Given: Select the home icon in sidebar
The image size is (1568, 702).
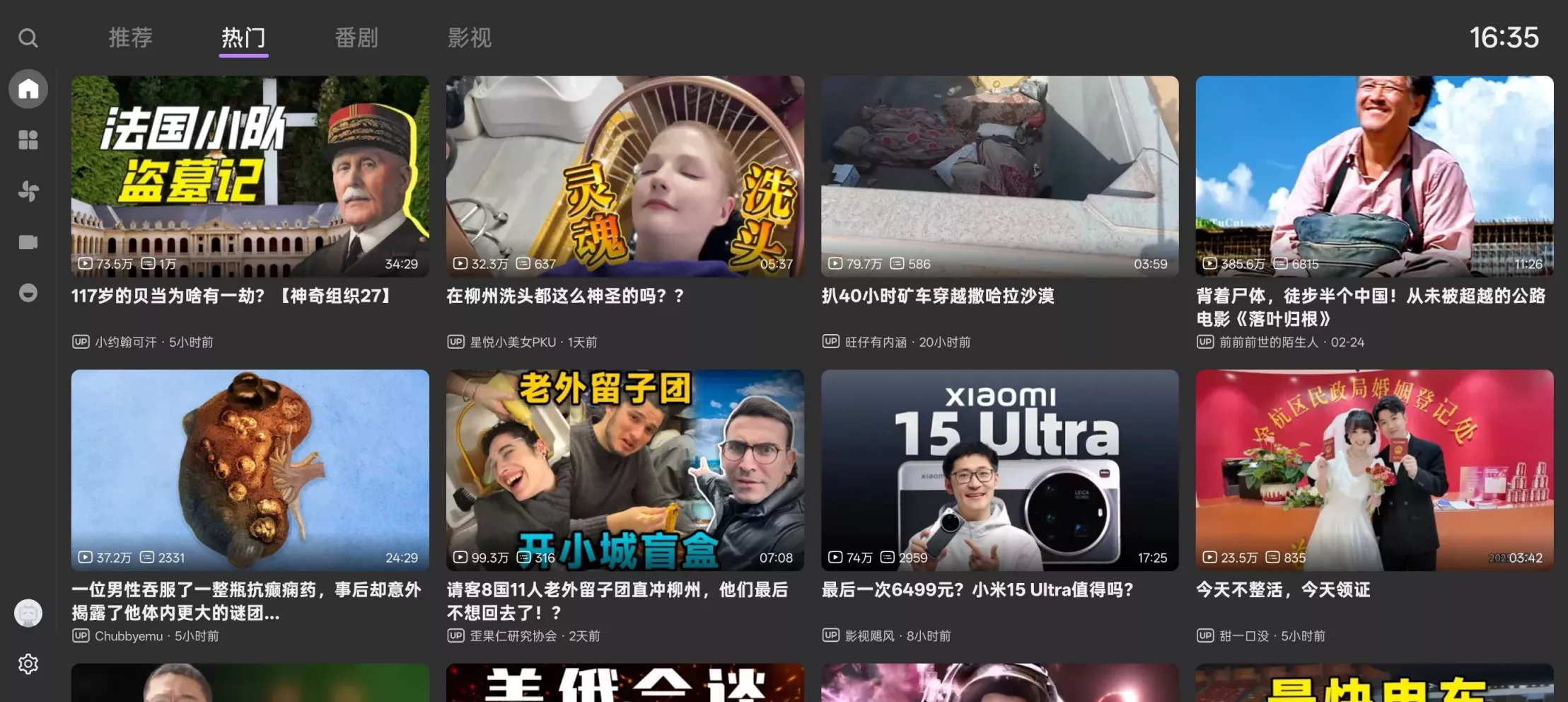Looking at the screenshot, I should tap(28, 89).
